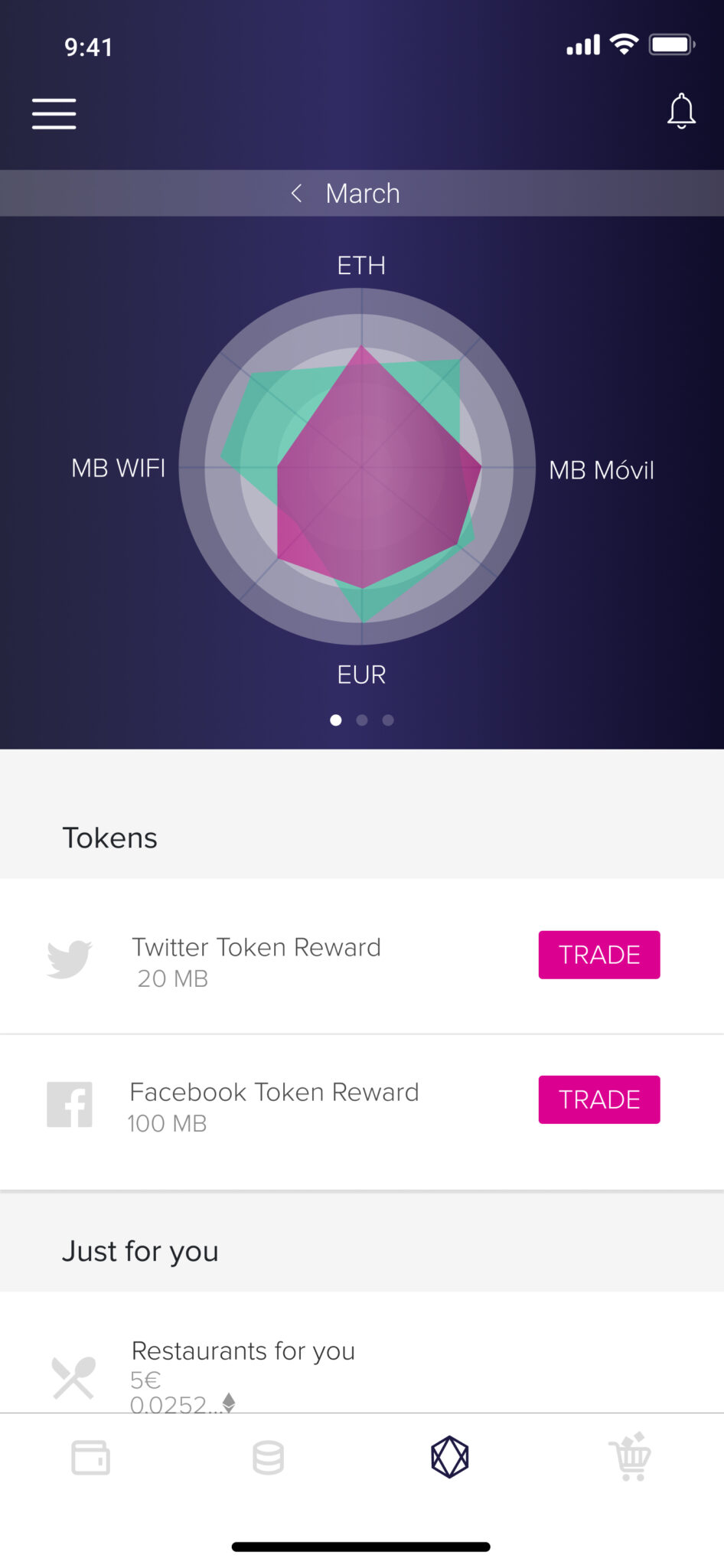
Task: Go to the month before March
Action: coord(297,194)
